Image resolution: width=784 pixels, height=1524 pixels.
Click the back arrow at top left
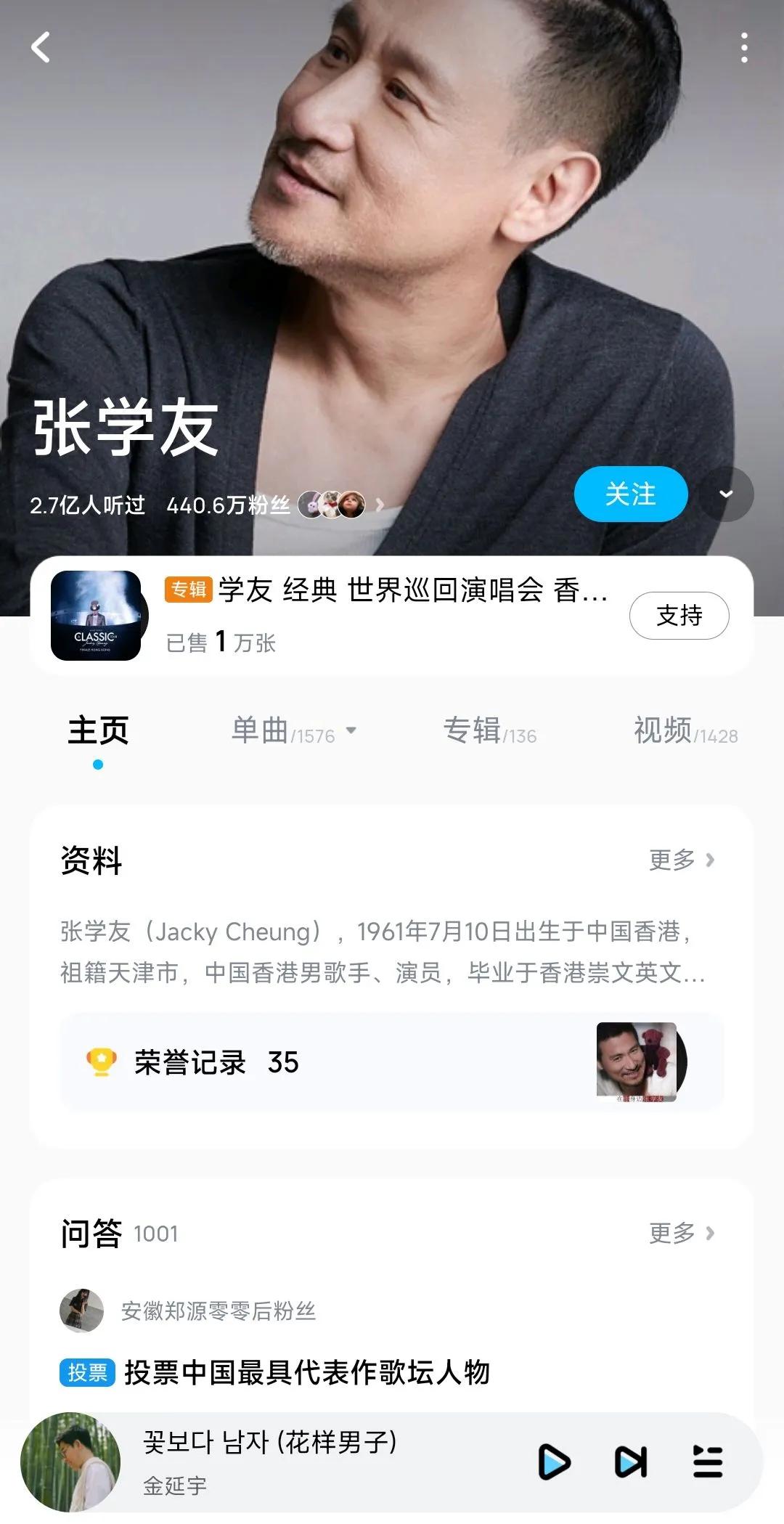[41, 48]
